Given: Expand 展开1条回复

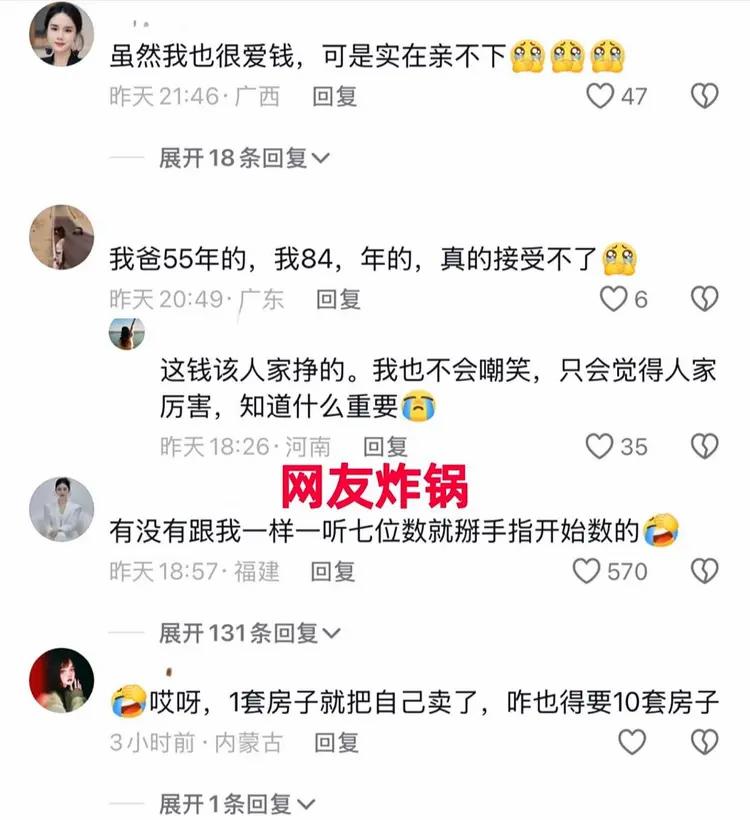Looking at the screenshot, I should click(237, 803).
